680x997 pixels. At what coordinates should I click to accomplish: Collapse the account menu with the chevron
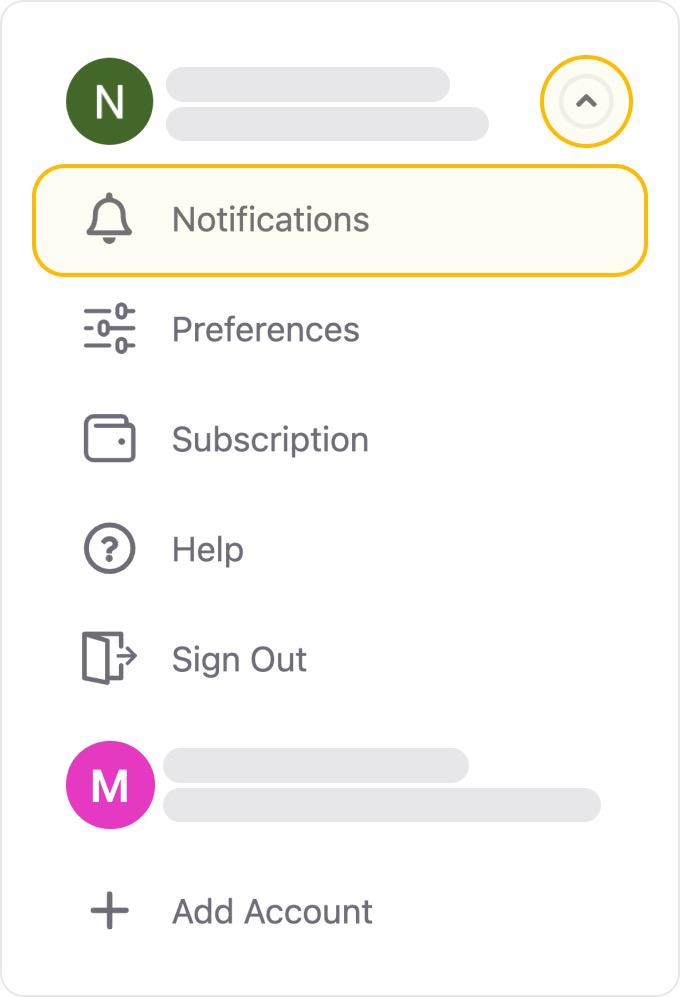587,101
